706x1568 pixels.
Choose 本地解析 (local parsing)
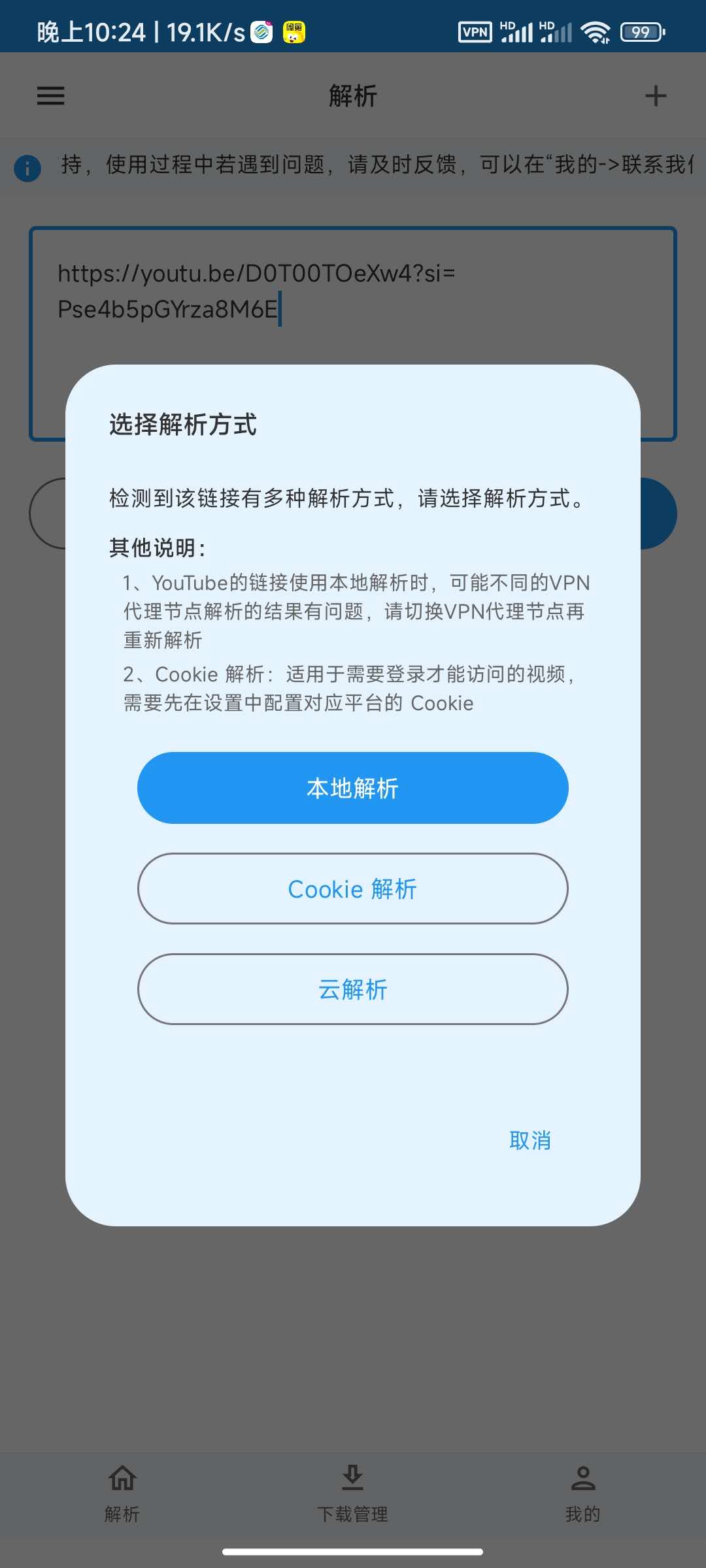352,788
